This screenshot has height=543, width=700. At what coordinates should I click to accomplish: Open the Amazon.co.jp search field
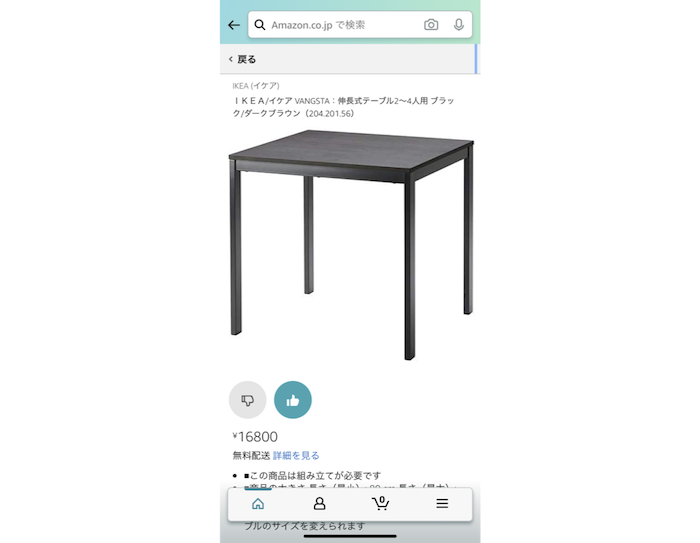tap(335, 25)
